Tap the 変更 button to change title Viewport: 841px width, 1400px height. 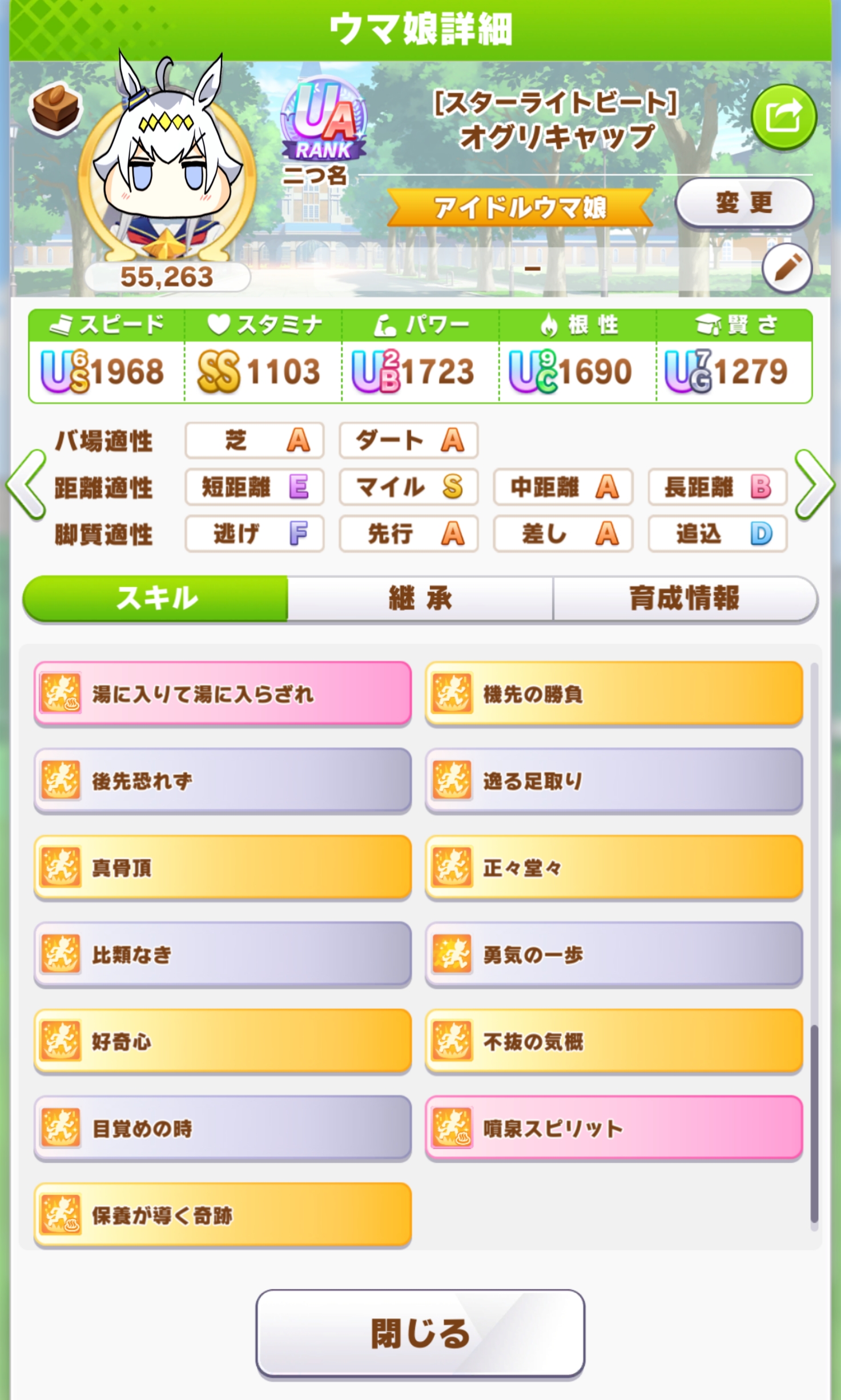pyautogui.click(x=744, y=203)
